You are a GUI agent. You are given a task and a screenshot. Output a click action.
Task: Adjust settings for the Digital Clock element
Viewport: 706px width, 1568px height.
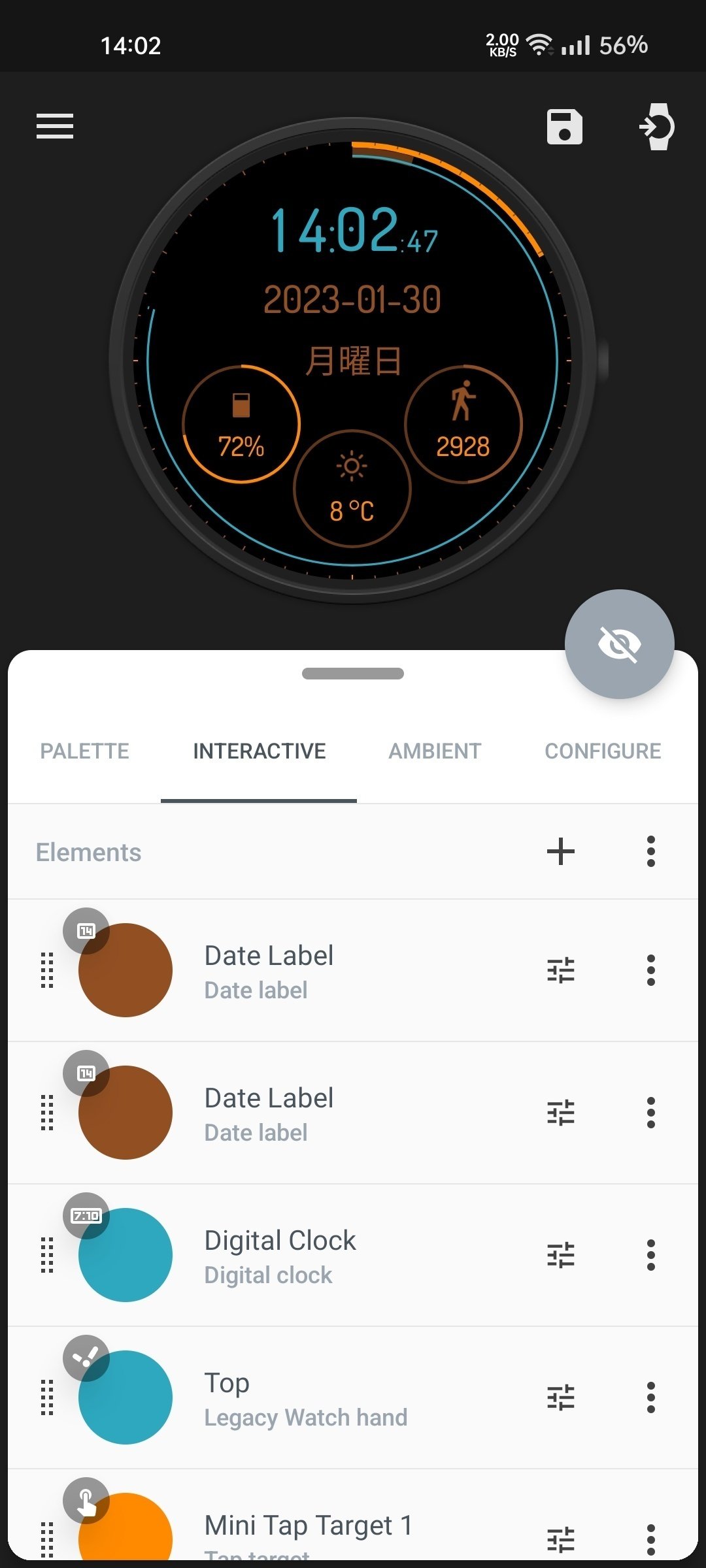pos(561,1255)
